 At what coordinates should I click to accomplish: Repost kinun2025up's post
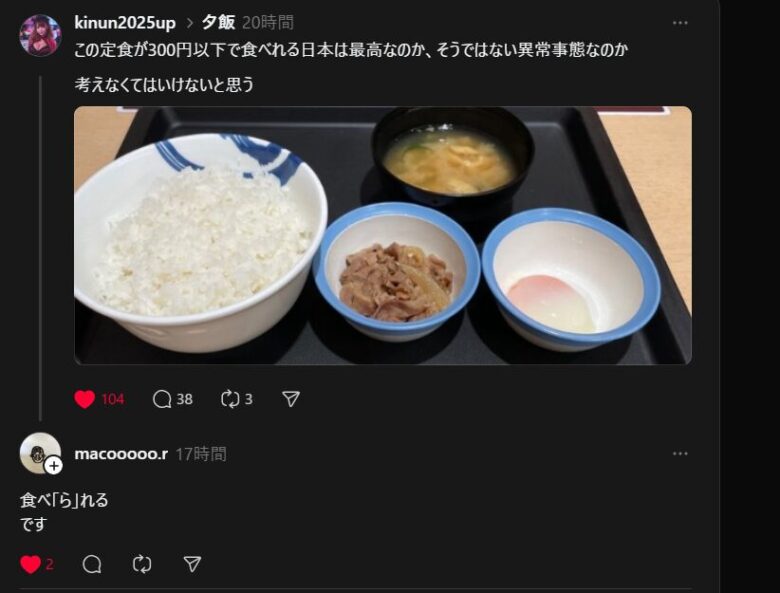231,399
